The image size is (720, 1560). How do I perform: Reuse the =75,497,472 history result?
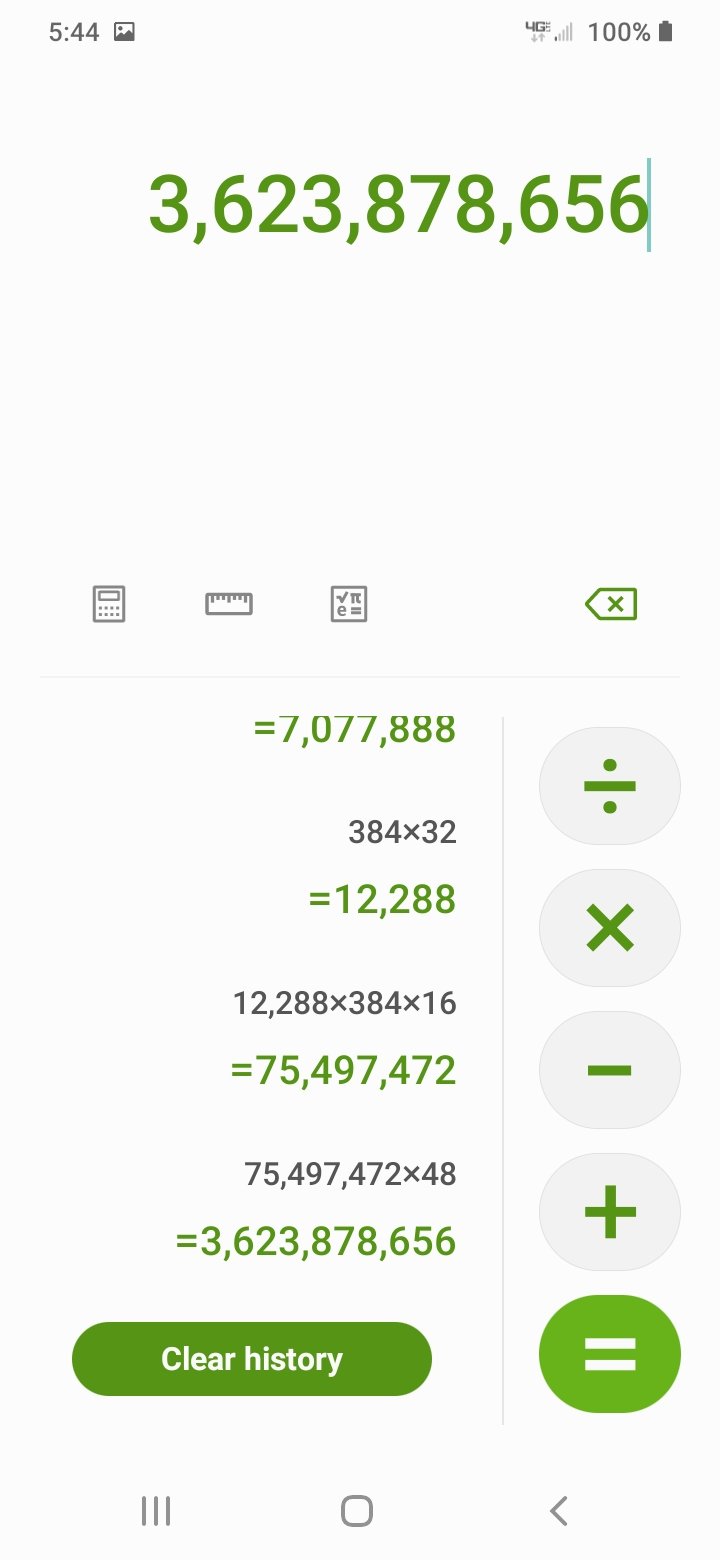click(x=343, y=1071)
